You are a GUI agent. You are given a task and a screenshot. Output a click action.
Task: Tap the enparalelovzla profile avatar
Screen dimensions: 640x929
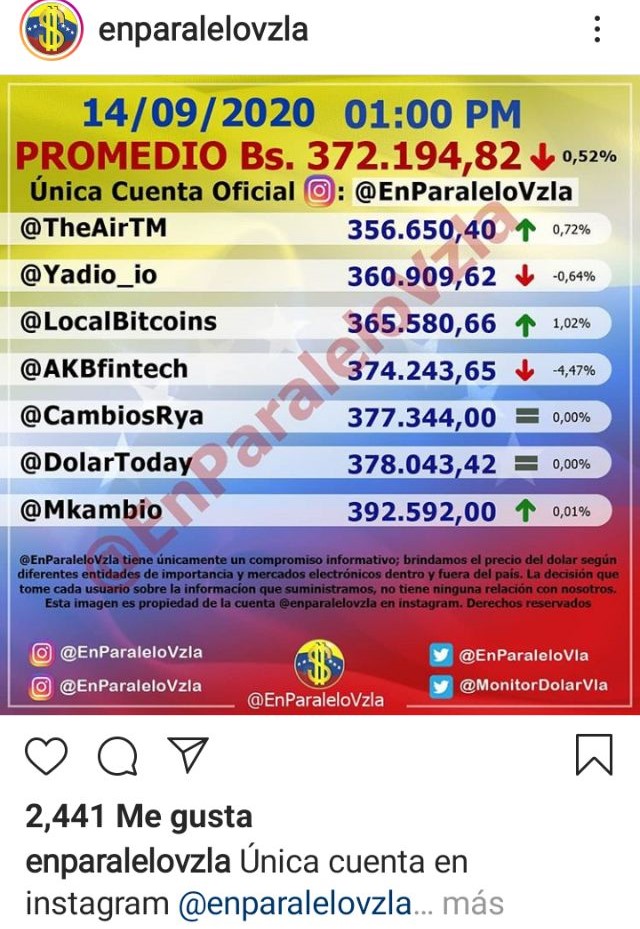50,30
